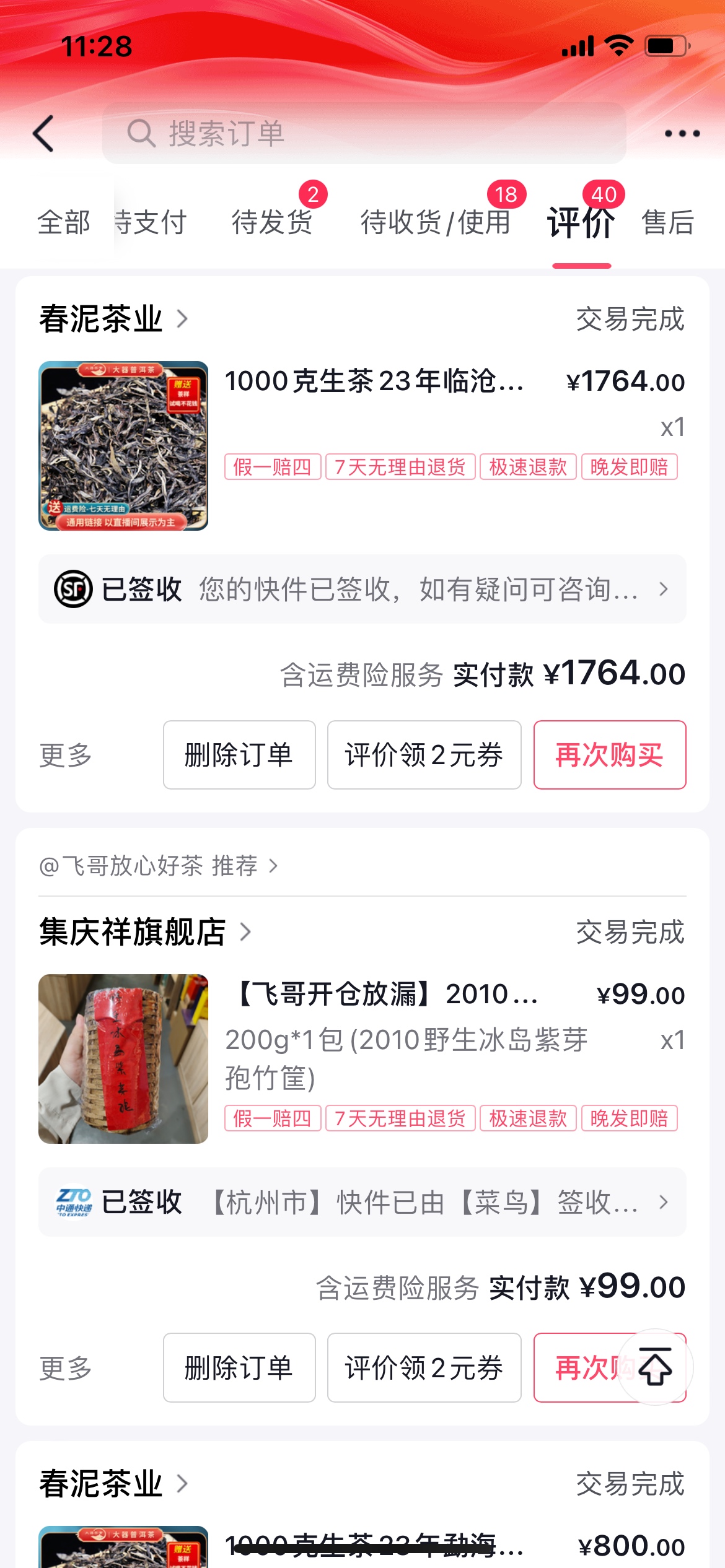725x1568 pixels.
Task: Switch to the 待收货/使用 tab
Action: pyautogui.click(x=435, y=222)
